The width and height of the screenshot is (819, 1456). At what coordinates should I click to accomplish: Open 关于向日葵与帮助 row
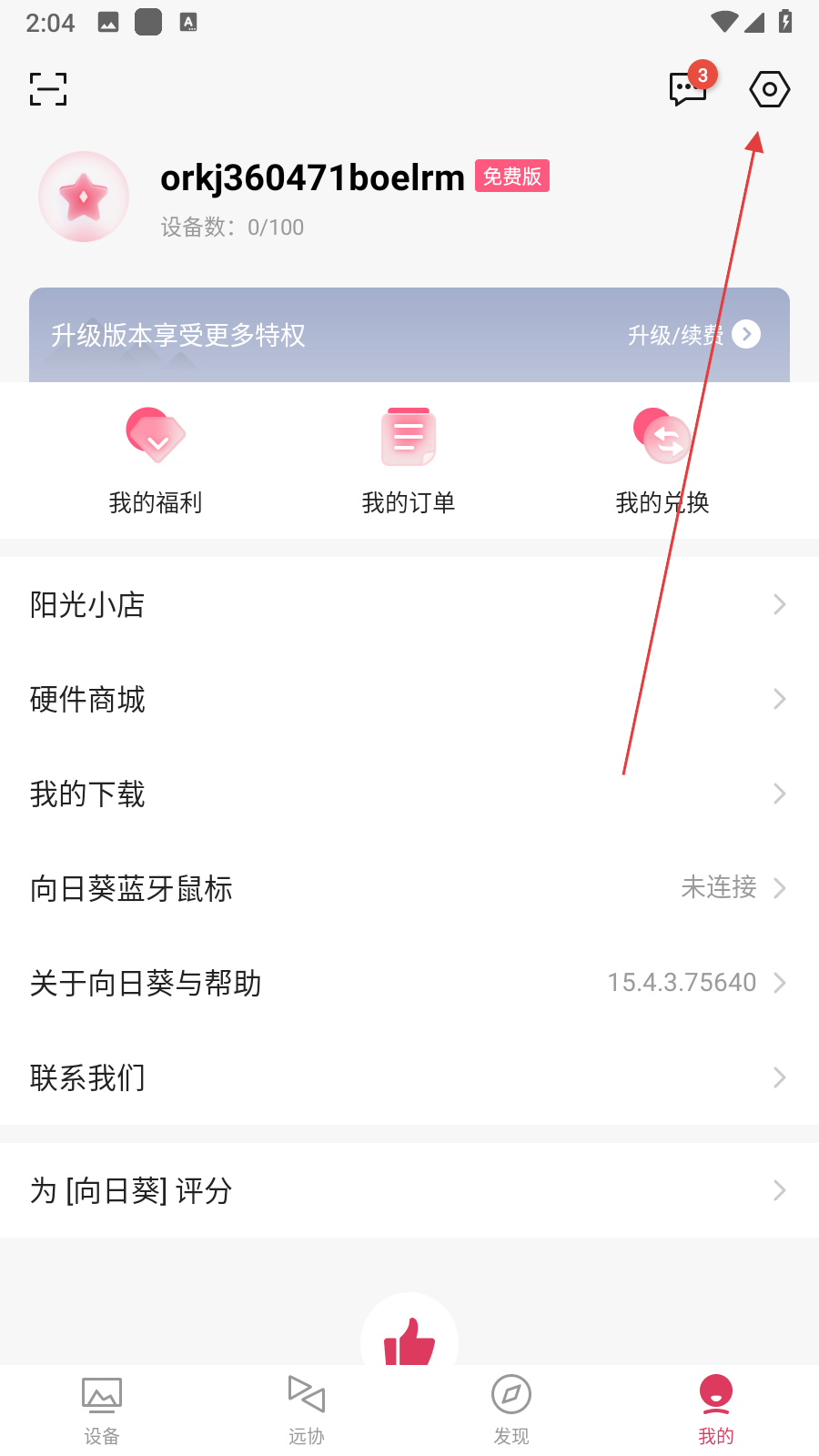(x=409, y=983)
